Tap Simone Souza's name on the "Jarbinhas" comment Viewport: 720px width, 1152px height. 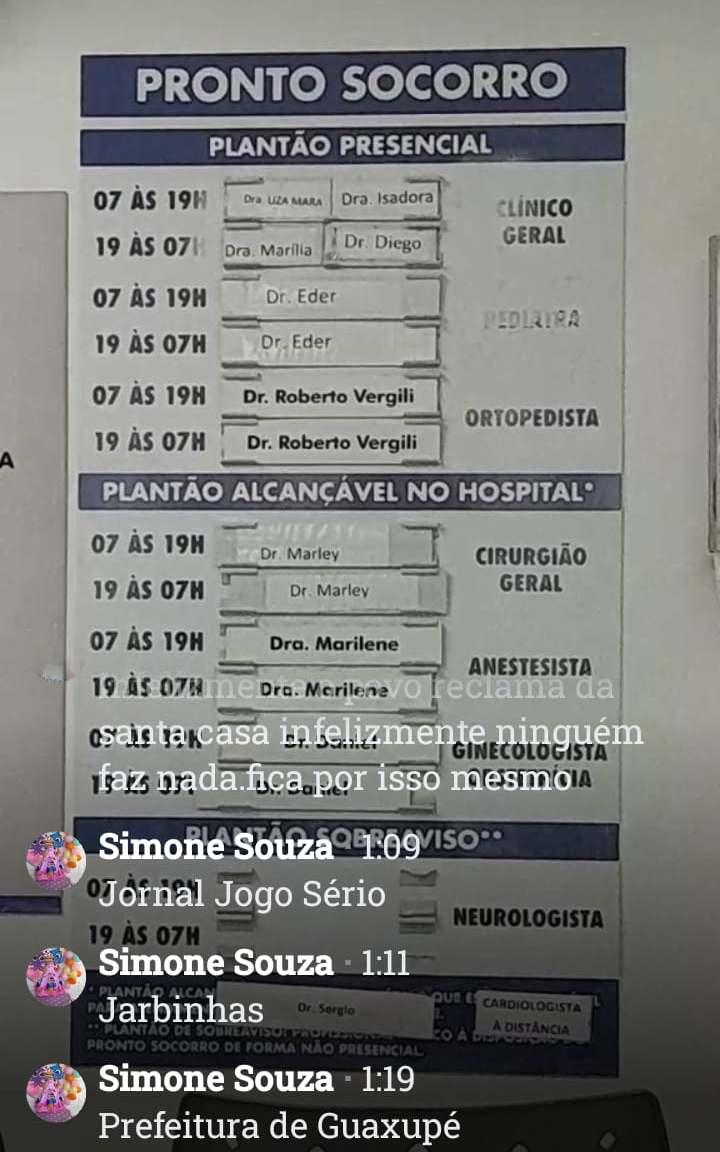pyautogui.click(x=216, y=962)
